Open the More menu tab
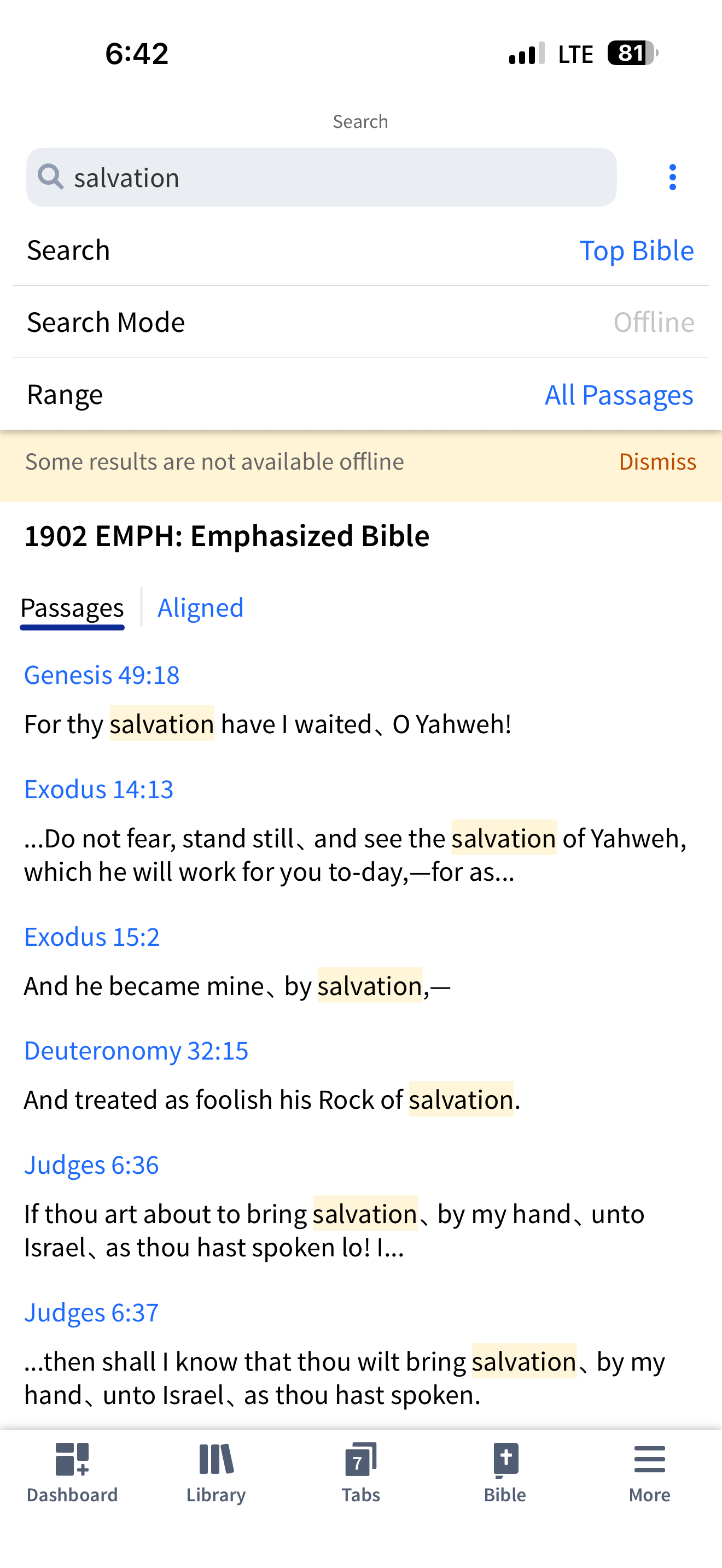This screenshot has height=1568, width=722. tap(649, 1473)
